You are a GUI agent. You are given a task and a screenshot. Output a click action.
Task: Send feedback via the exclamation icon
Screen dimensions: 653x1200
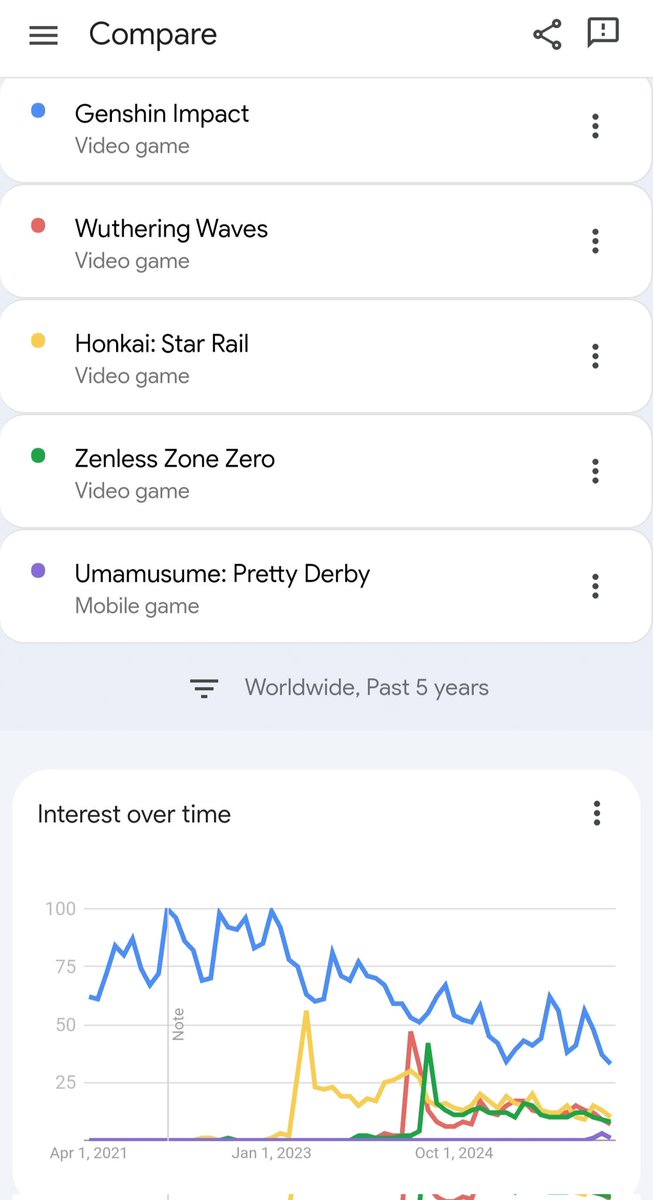tap(603, 33)
